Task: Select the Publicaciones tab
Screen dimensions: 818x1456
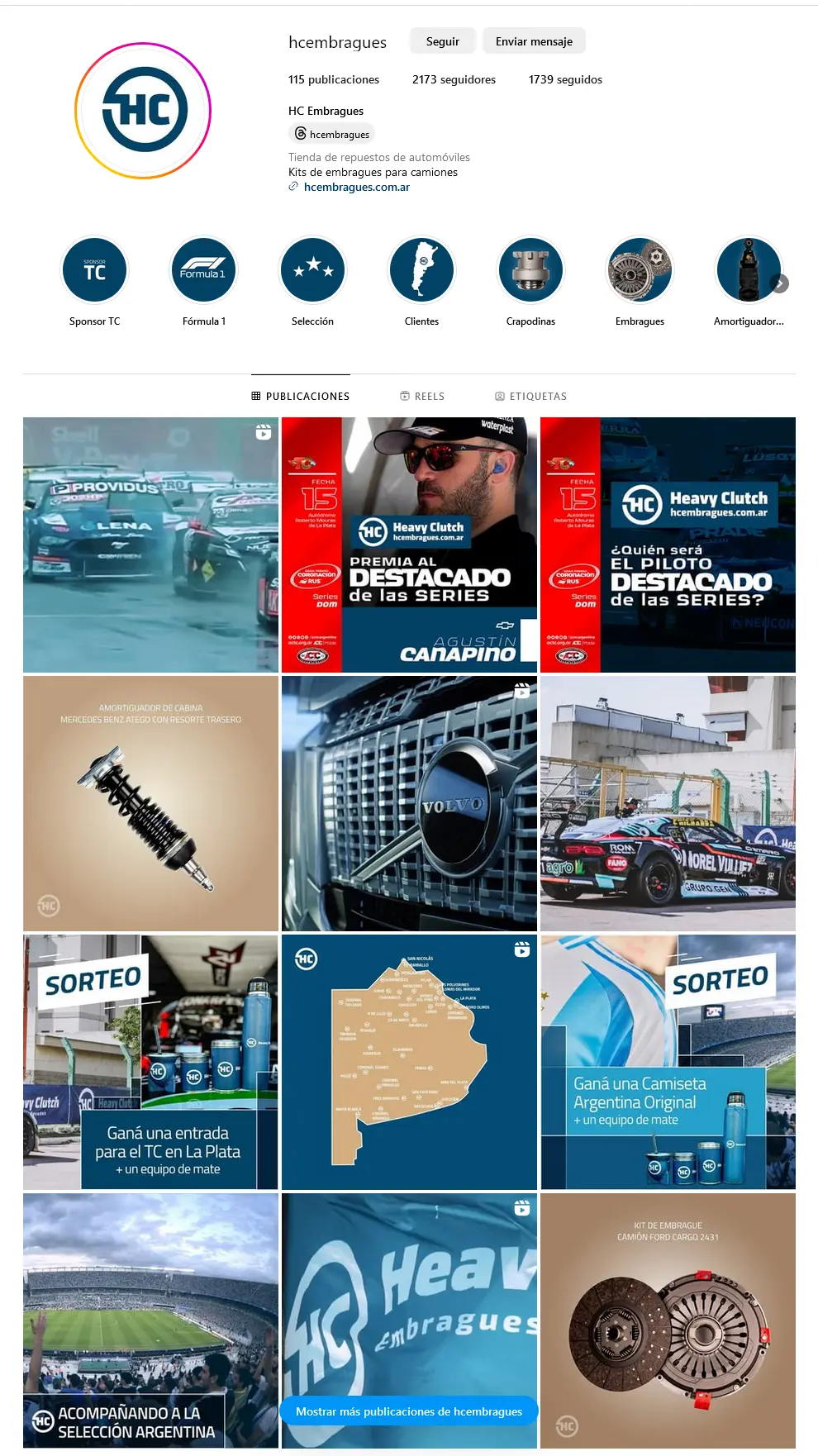Action: 301,397
